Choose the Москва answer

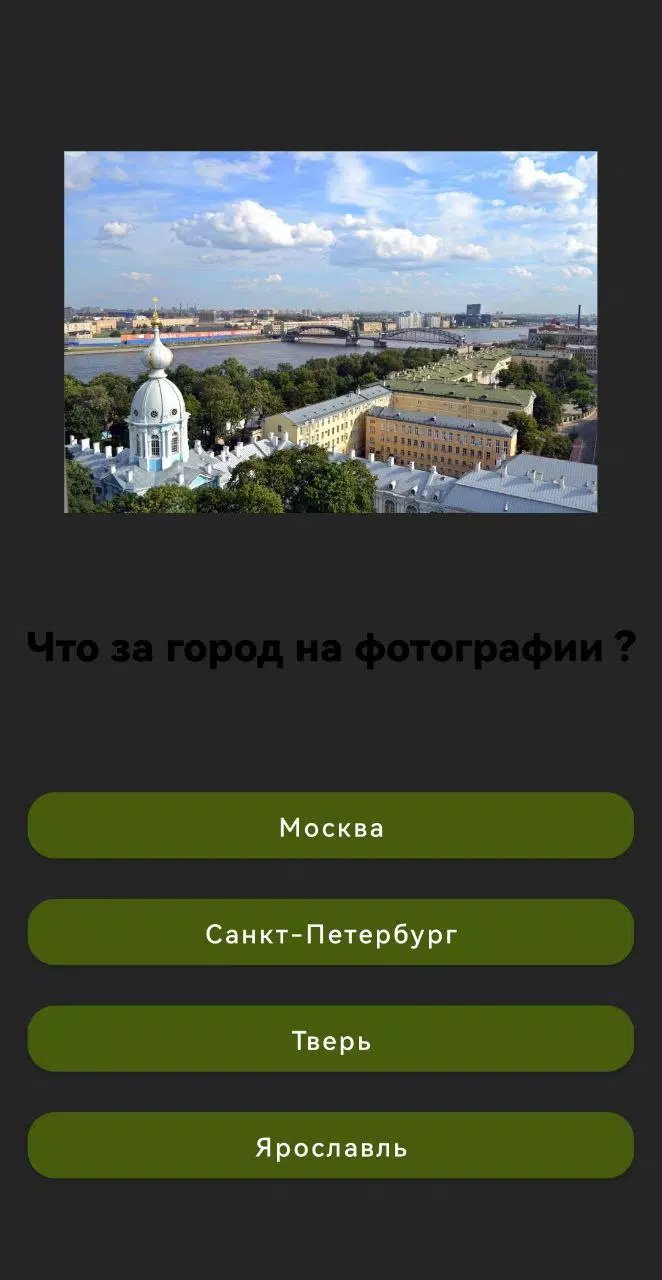click(331, 826)
